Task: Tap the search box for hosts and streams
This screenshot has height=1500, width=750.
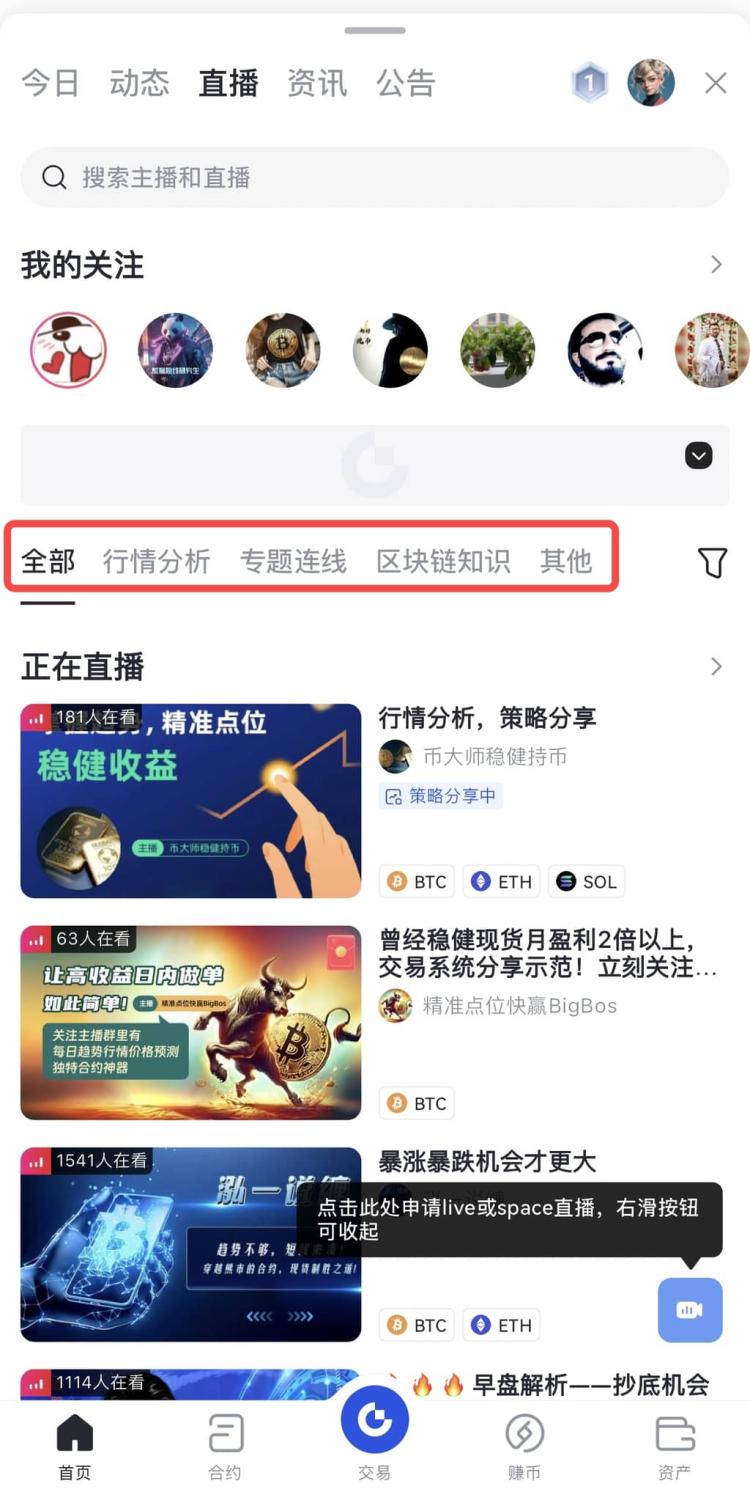Action: (x=374, y=178)
